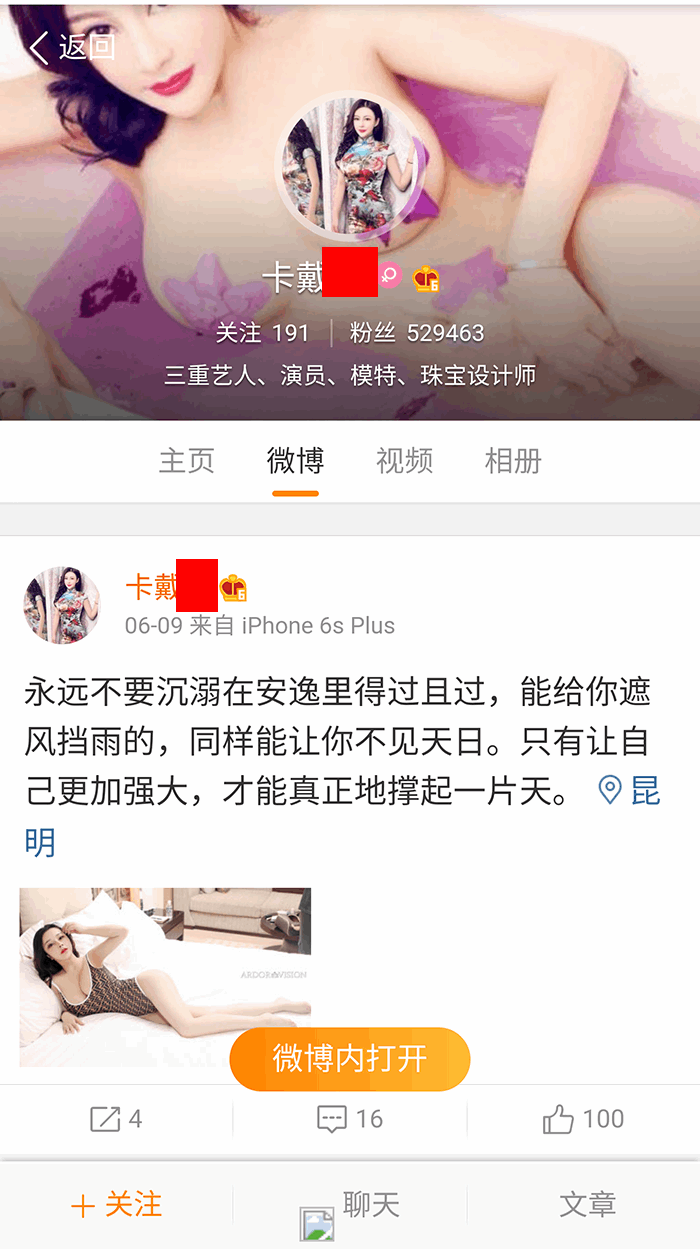The height and width of the screenshot is (1249, 700).
Task: Tap the post author's small avatar
Action: [62, 605]
